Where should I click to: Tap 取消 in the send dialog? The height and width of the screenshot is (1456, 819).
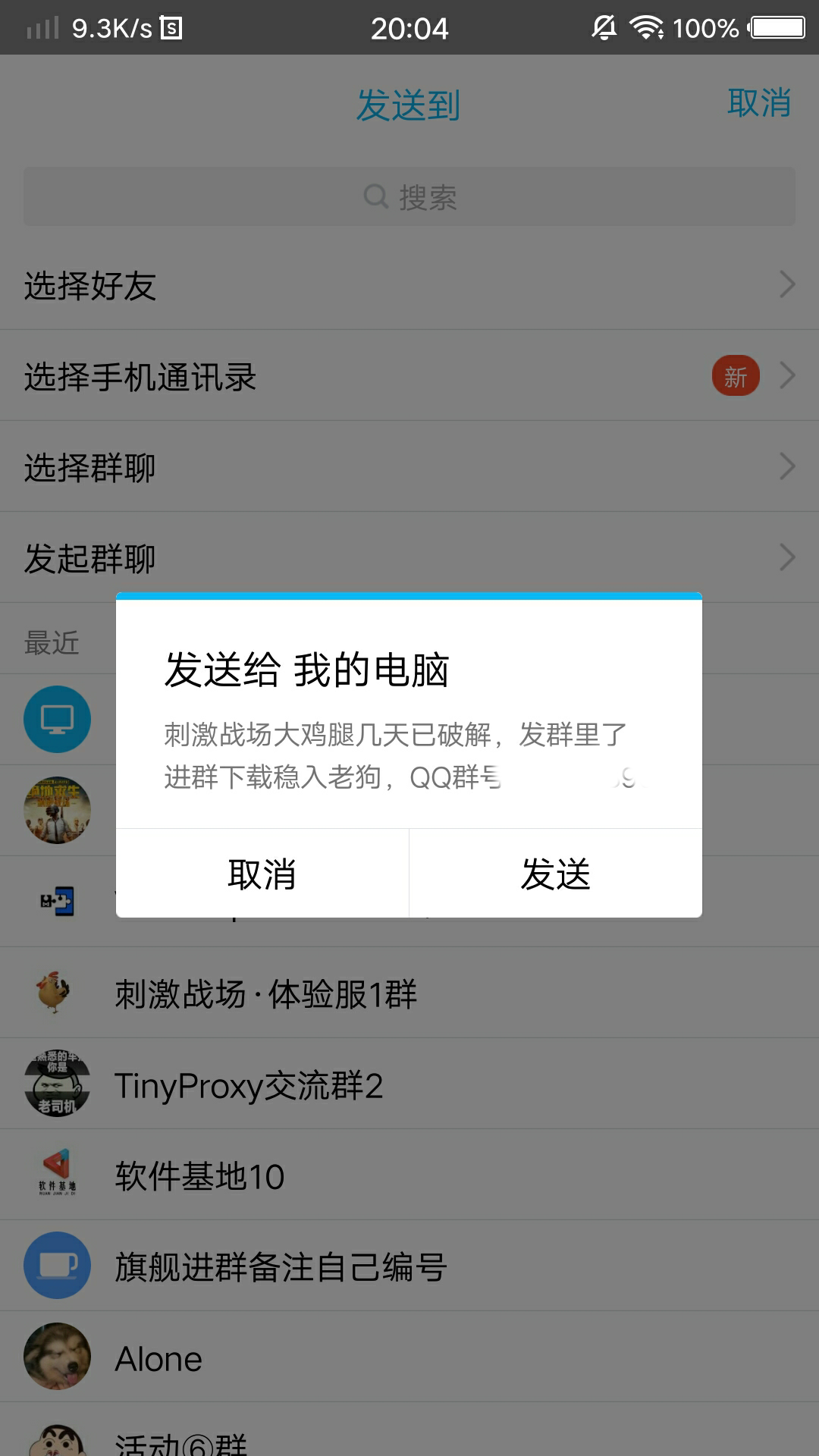(262, 874)
